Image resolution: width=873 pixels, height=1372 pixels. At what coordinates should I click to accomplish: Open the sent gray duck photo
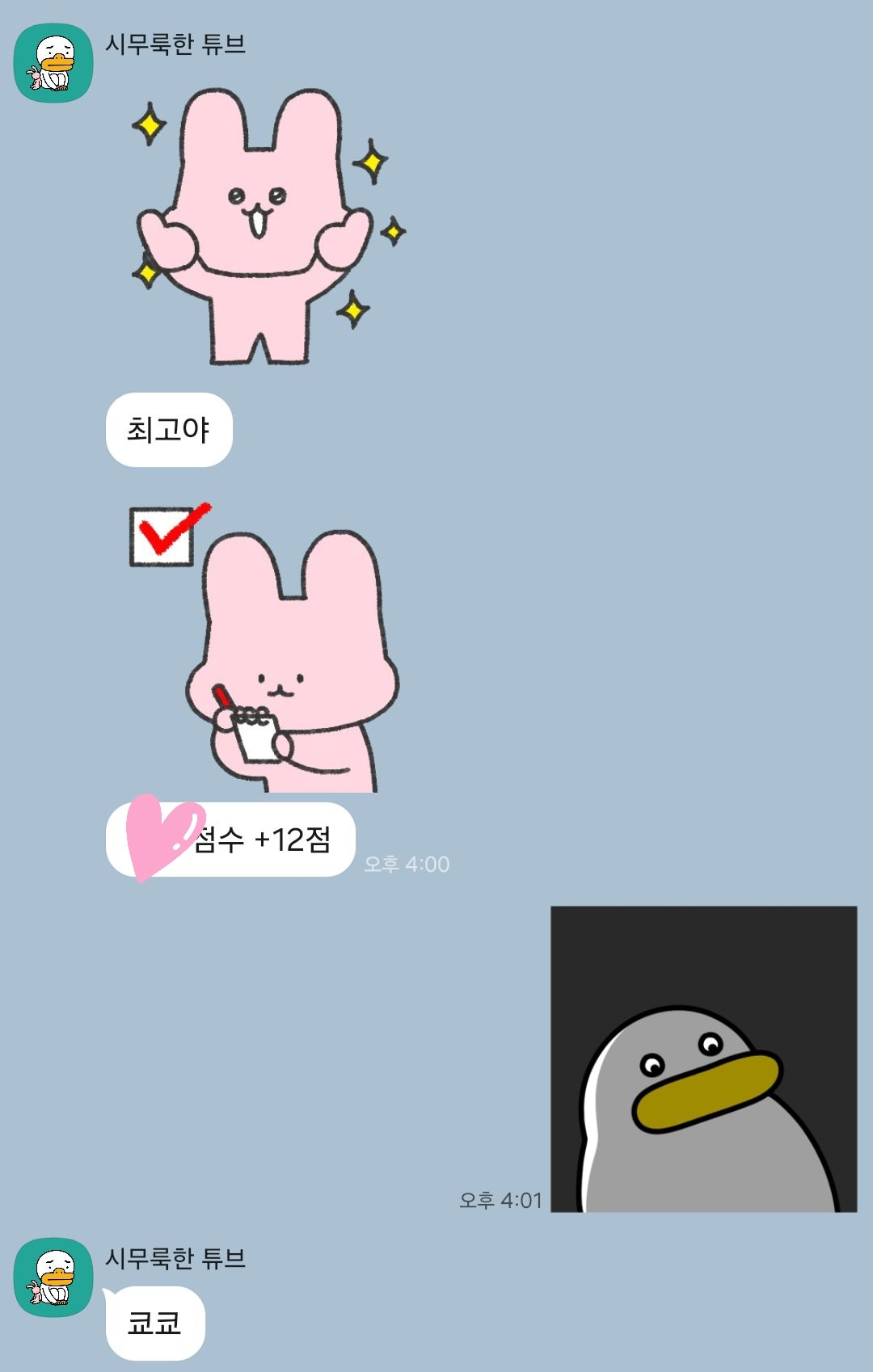[703, 1058]
